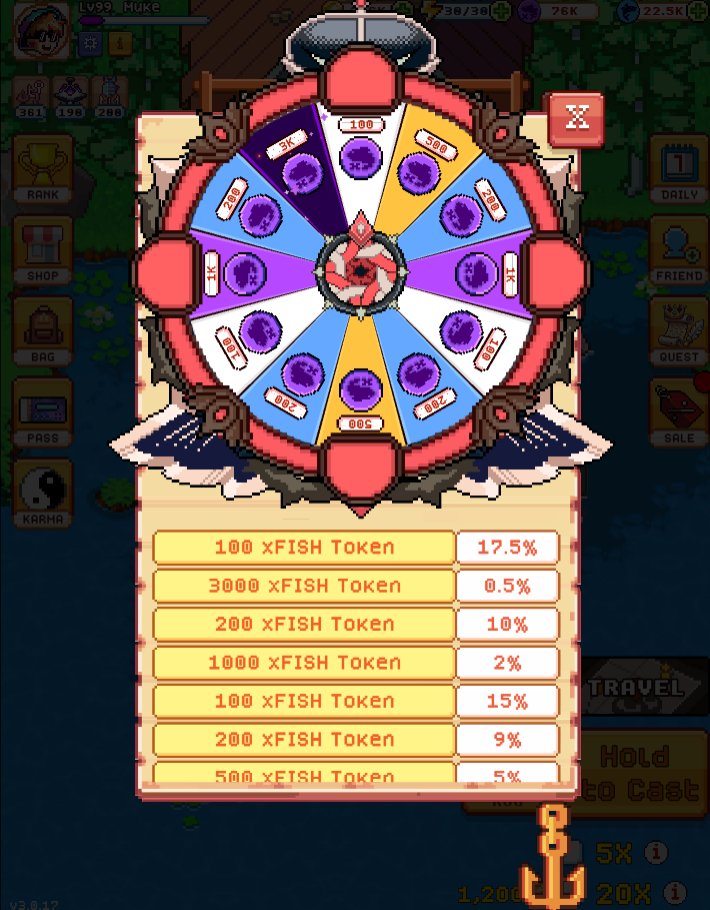
Task: Show info for the 20X multiplier
Action: (x=675, y=891)
